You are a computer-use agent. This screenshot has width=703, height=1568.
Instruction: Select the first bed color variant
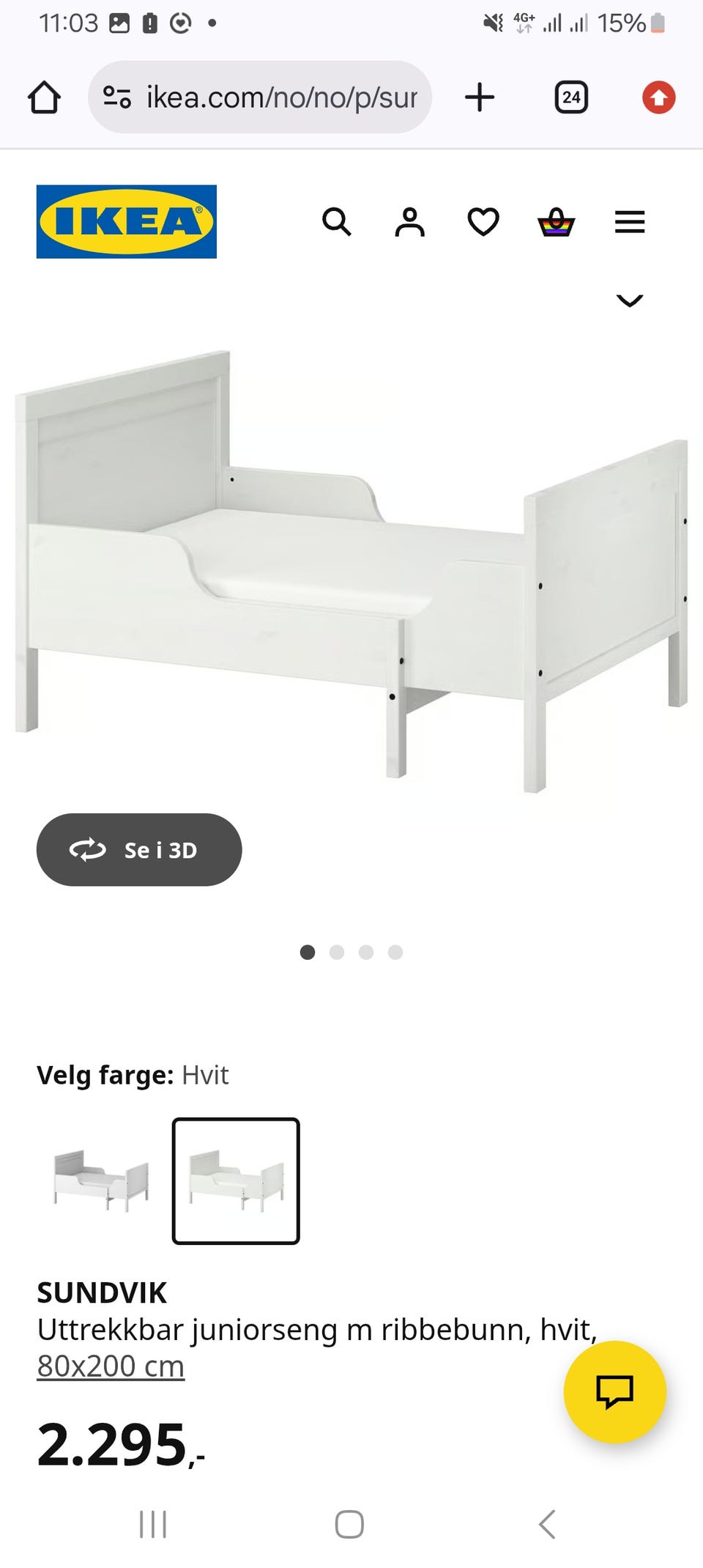[x=101, y=1180]
